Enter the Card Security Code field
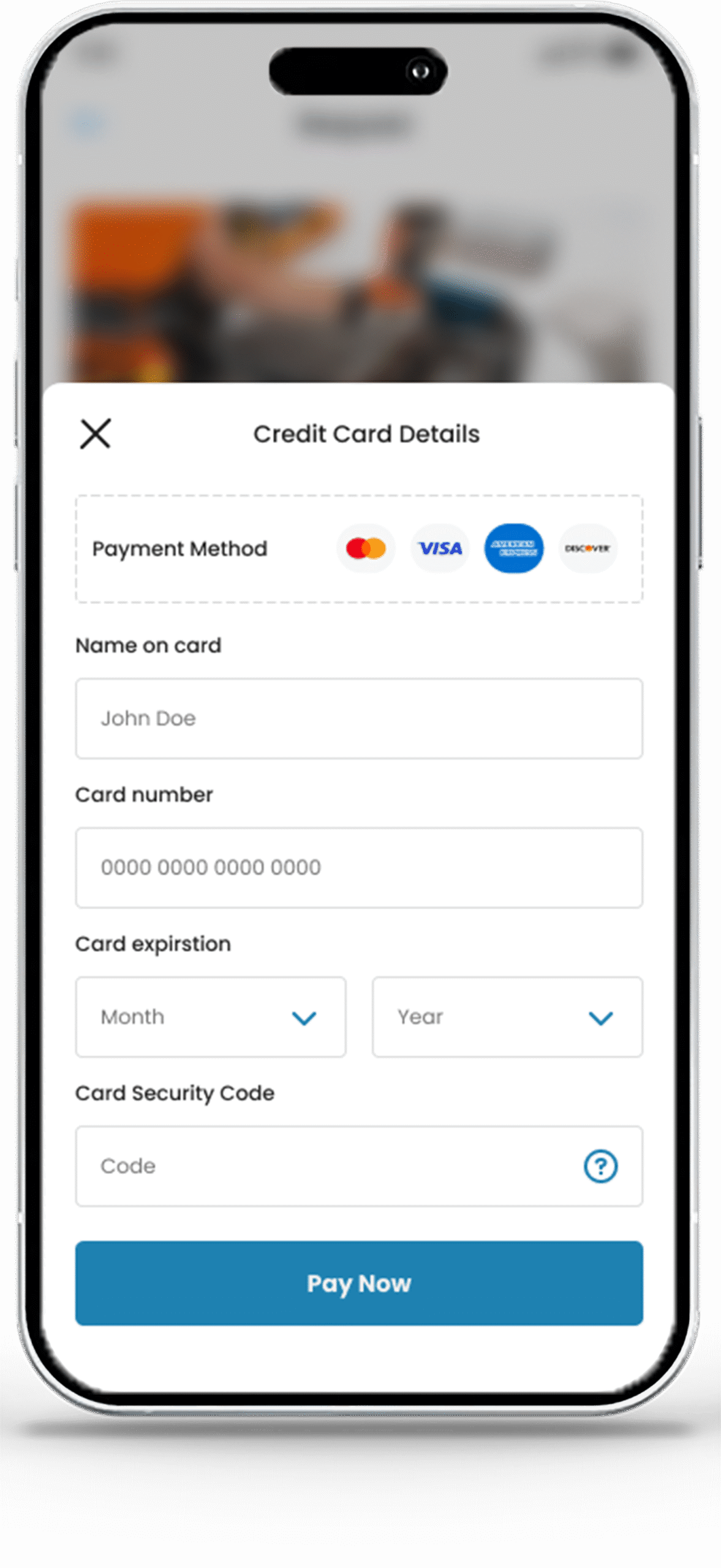 click(325, 1166)
